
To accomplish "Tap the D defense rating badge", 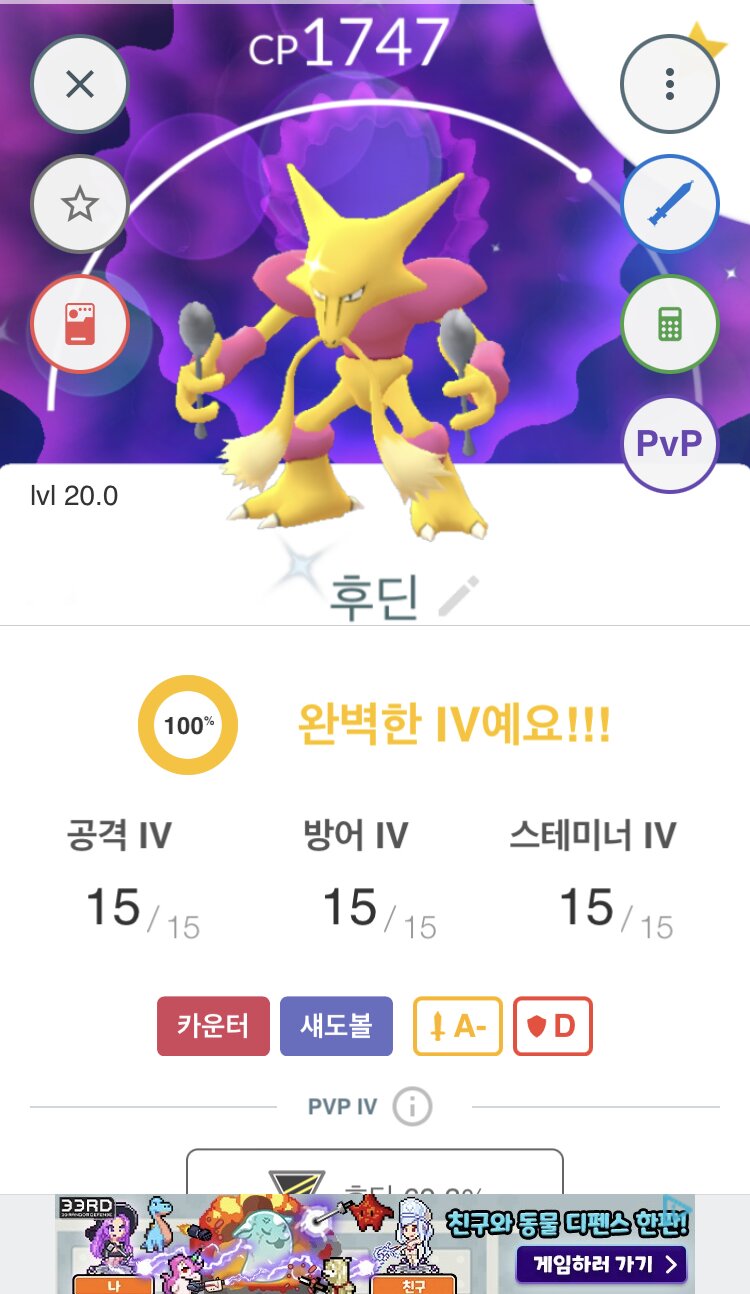I will click(x=553, y=1026).
